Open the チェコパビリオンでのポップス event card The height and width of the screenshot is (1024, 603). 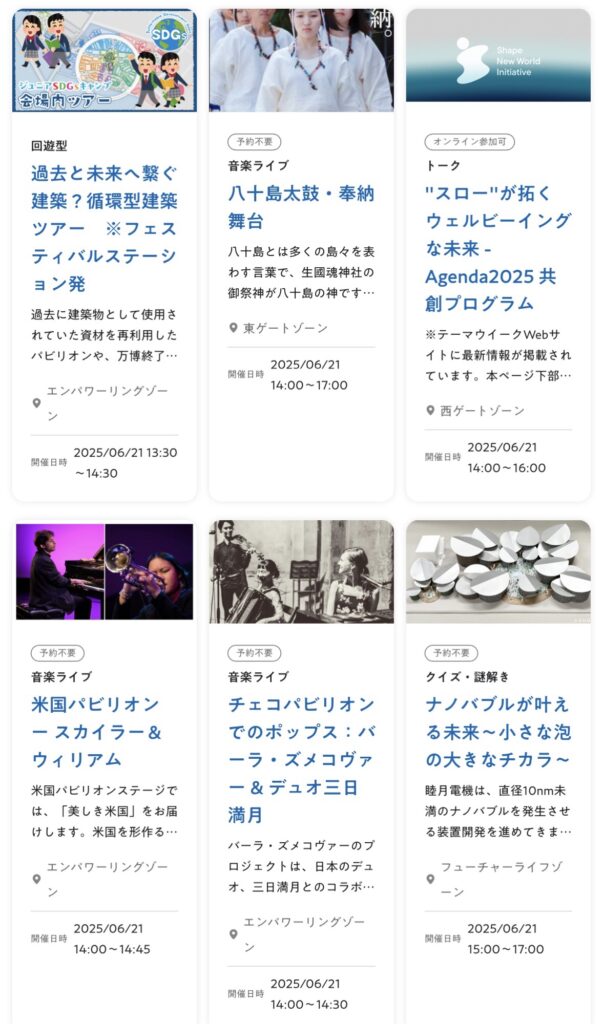301,744
